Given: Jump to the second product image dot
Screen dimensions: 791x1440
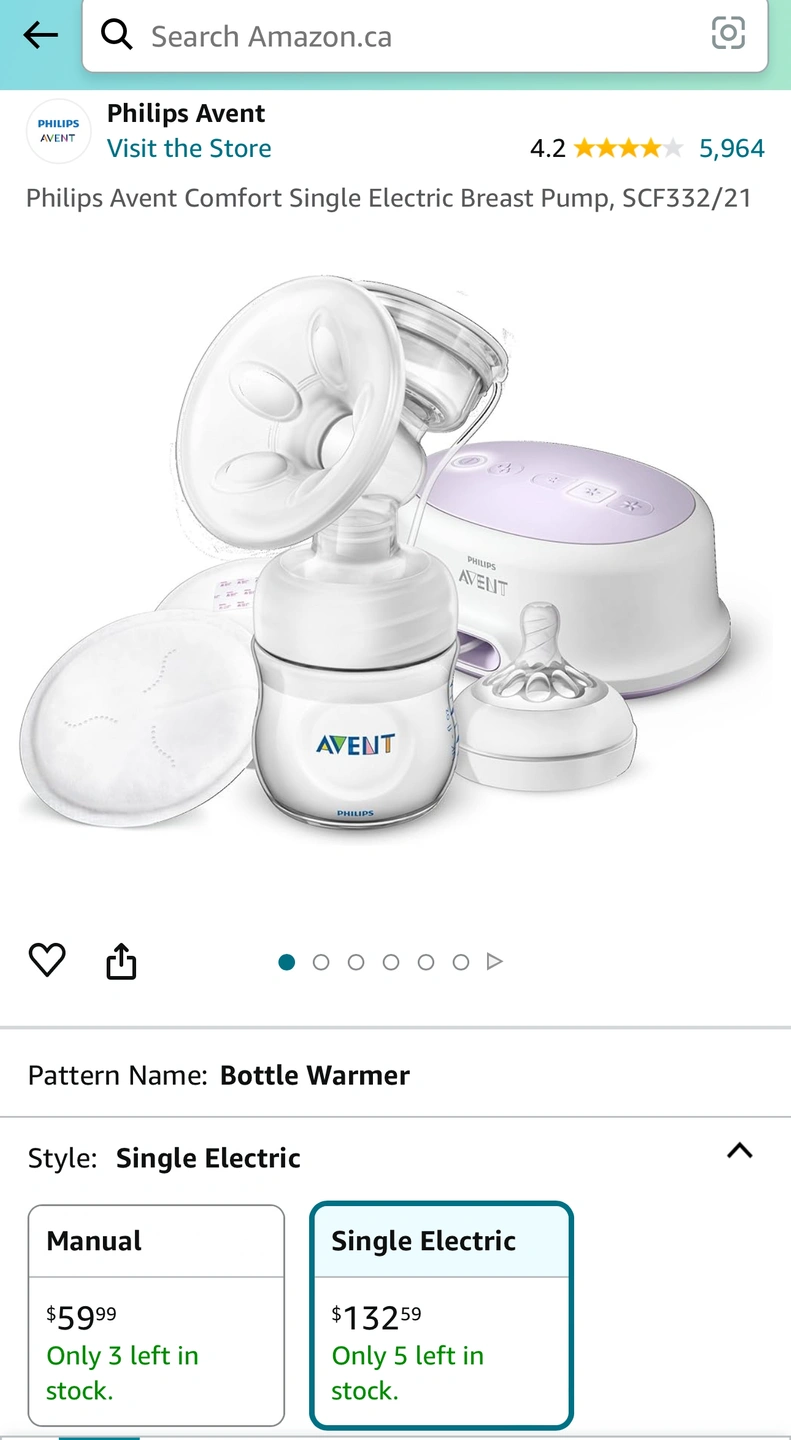Looking at the screenshot, I should (x=321, y=962).
